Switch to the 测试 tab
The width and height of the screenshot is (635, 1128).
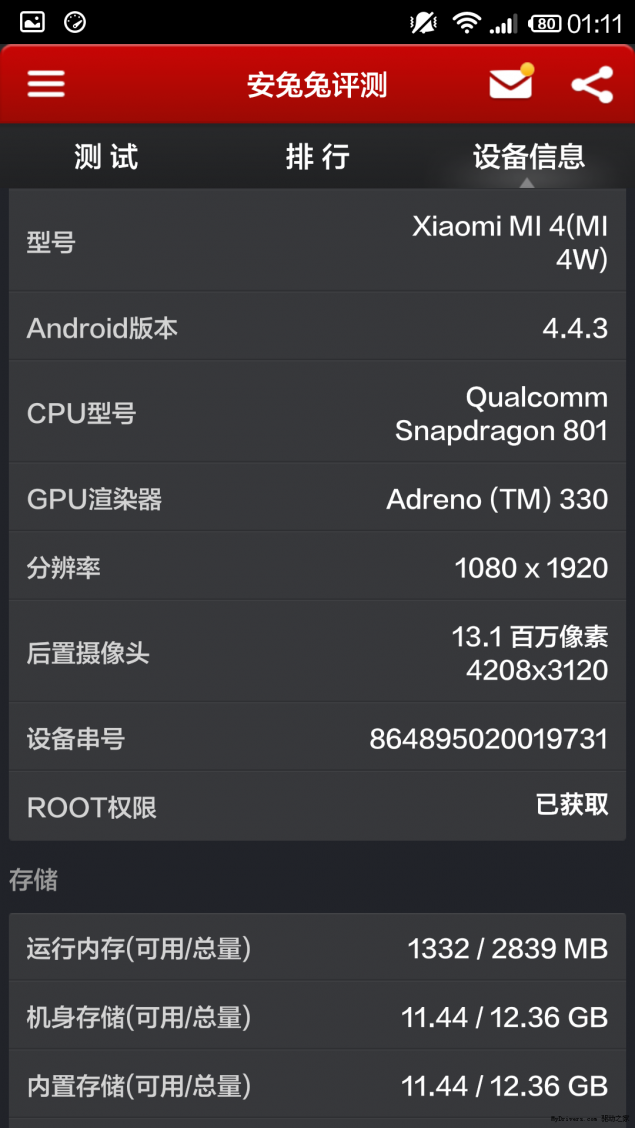(106, 157)
